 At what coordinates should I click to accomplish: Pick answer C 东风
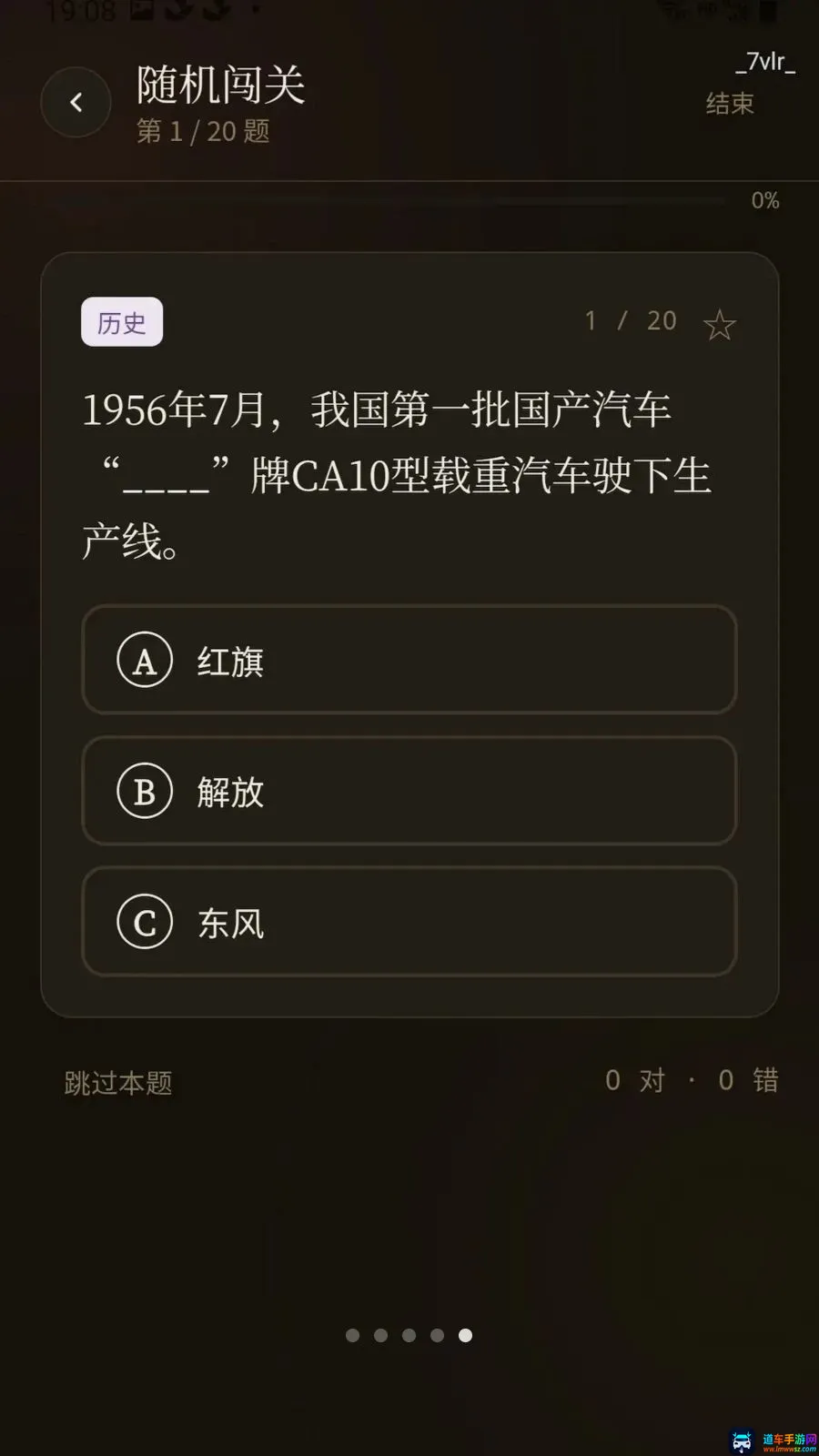[409, 922]
